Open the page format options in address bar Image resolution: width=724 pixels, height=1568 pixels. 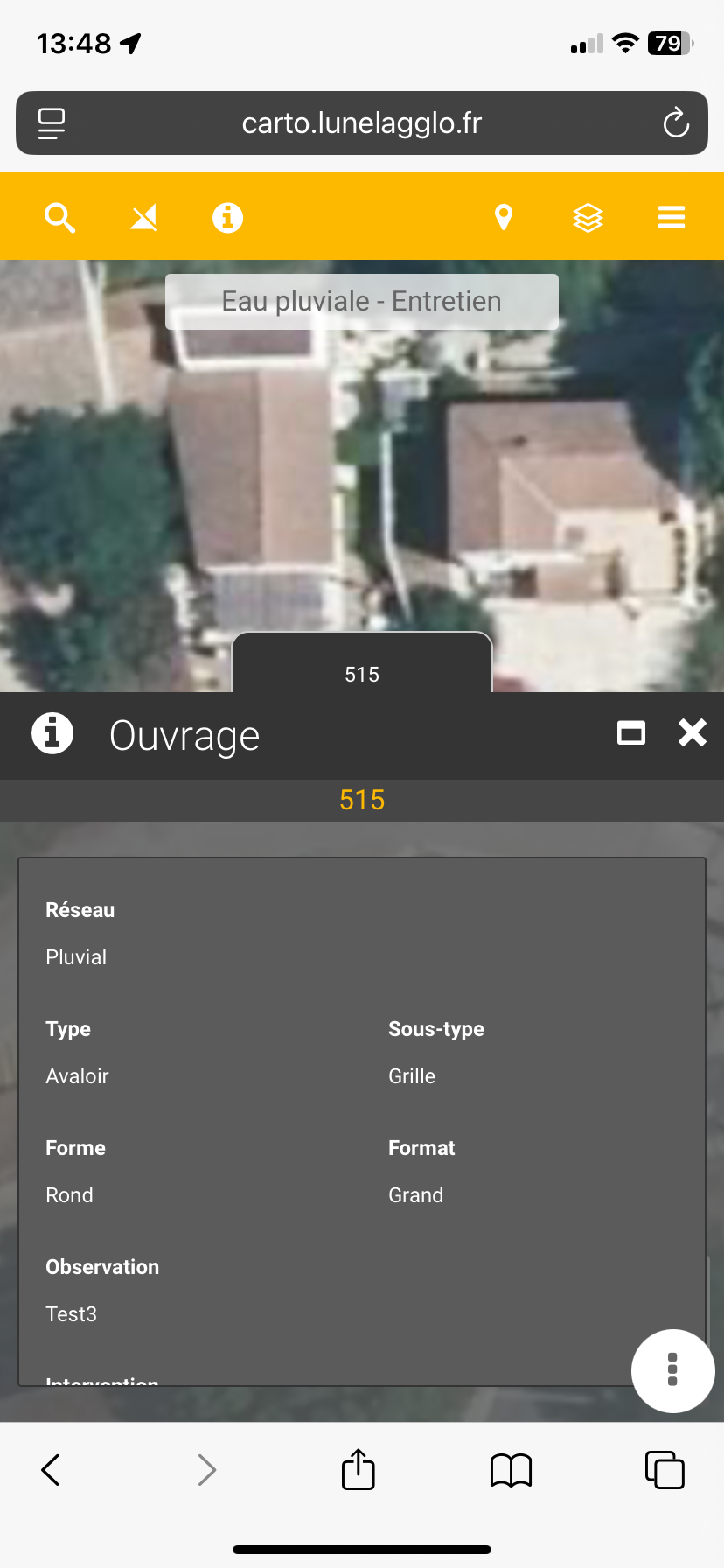[52, 123]
